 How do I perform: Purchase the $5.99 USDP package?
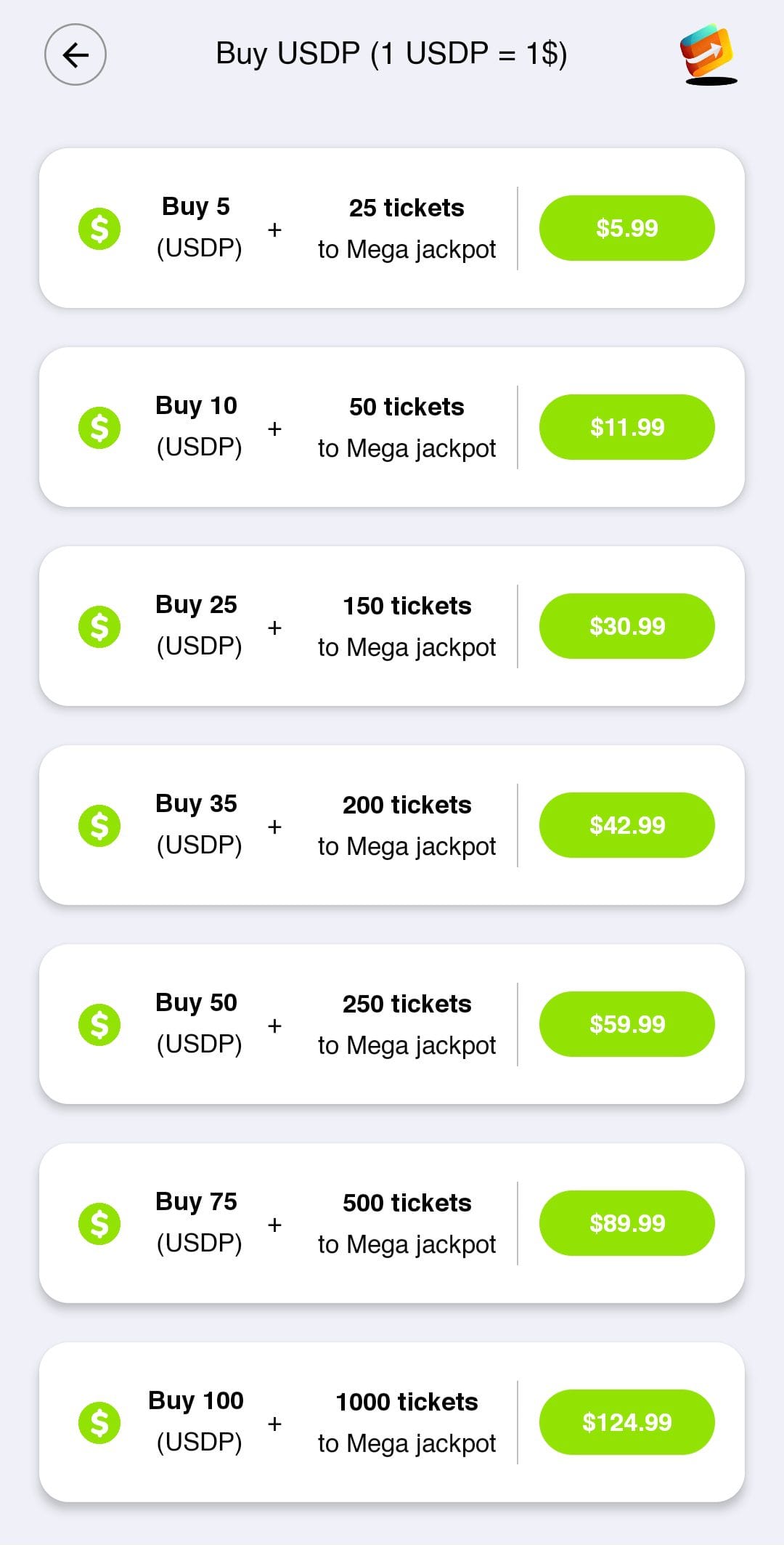pos(626,228)
